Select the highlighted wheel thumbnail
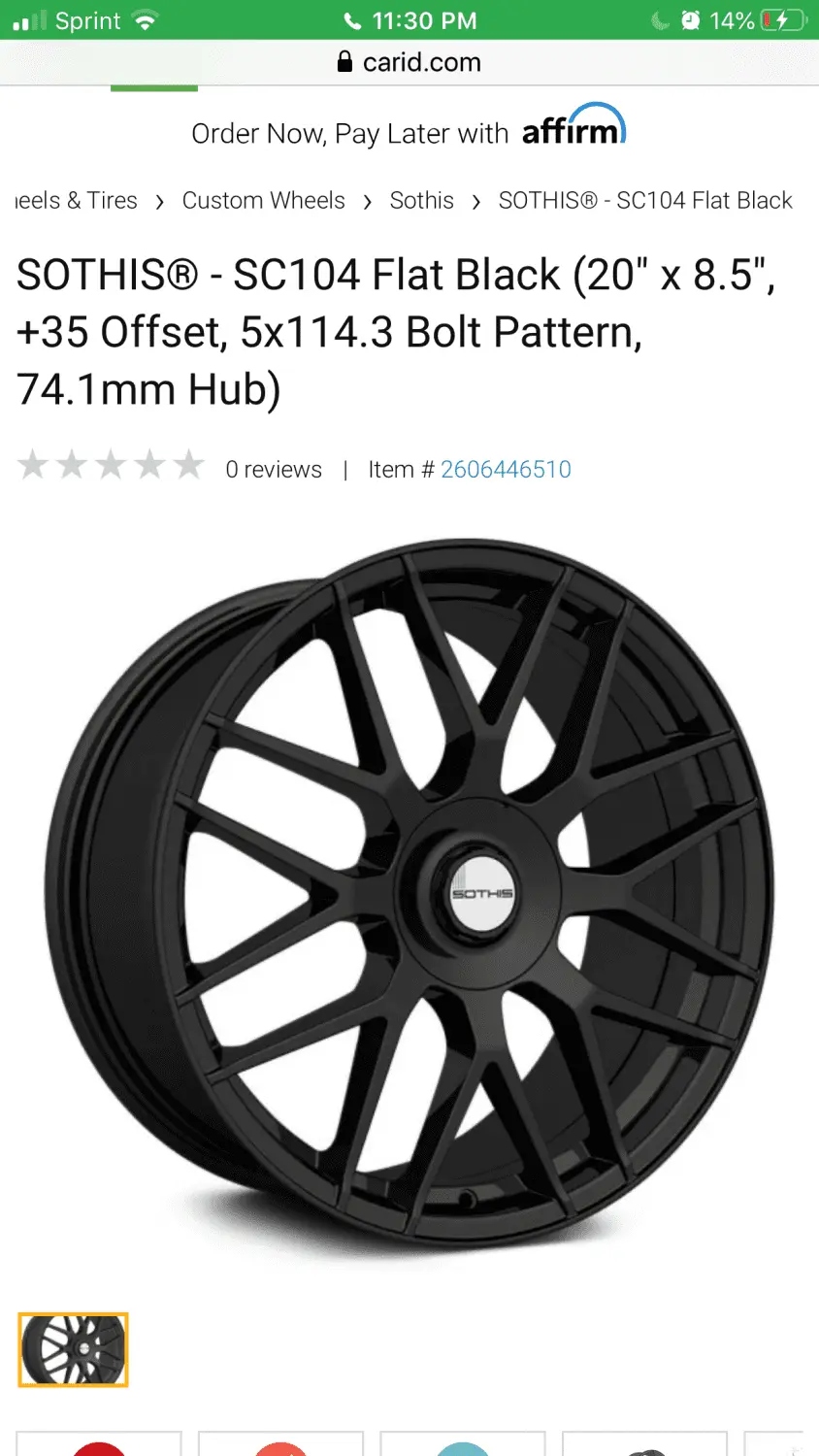The width and height of the screenshot is (819, 1456). coord(74,1349)
